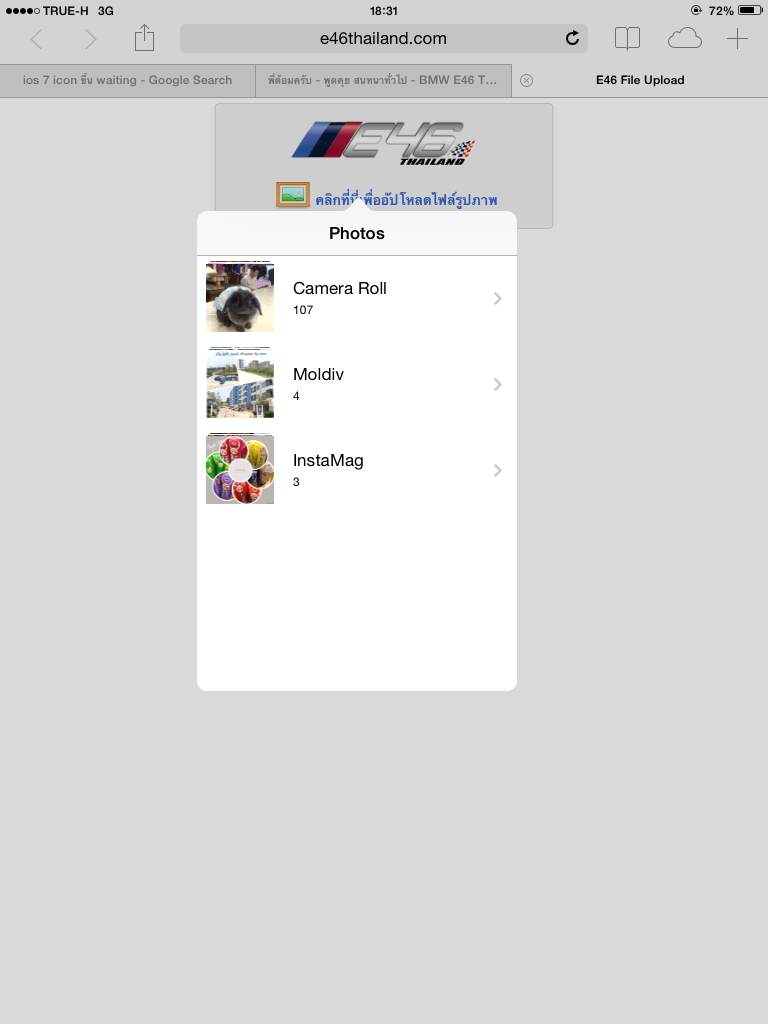Open the bookmarks book icon
Viewport: 768px width, 1024px height.
(627, 39)
